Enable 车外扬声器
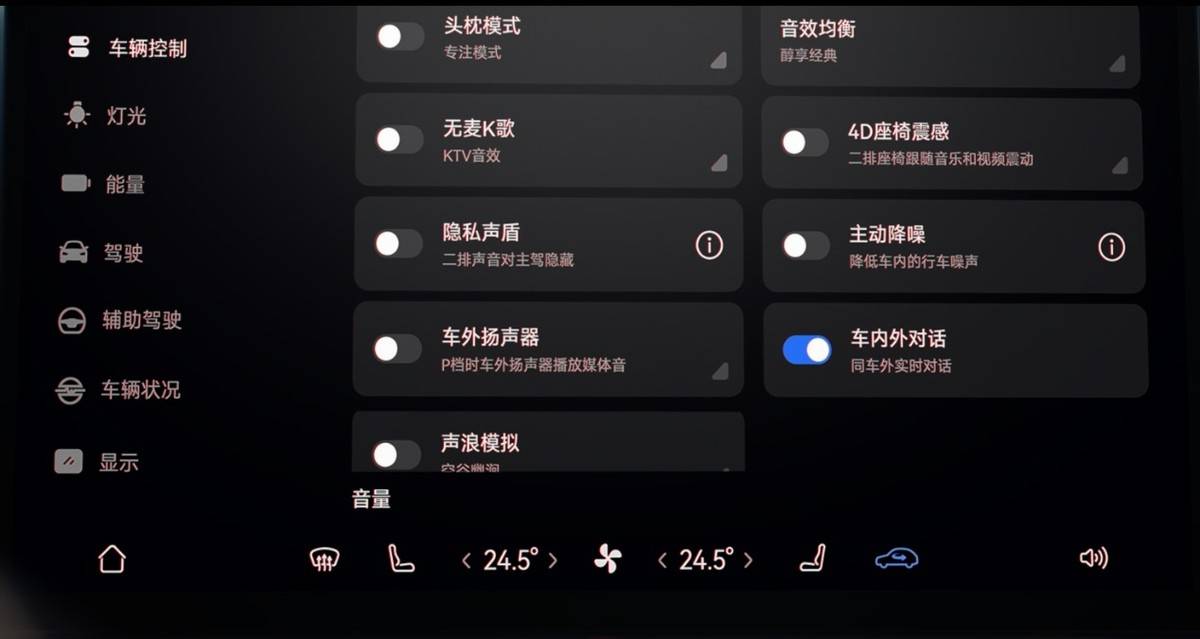 point(398,348)
